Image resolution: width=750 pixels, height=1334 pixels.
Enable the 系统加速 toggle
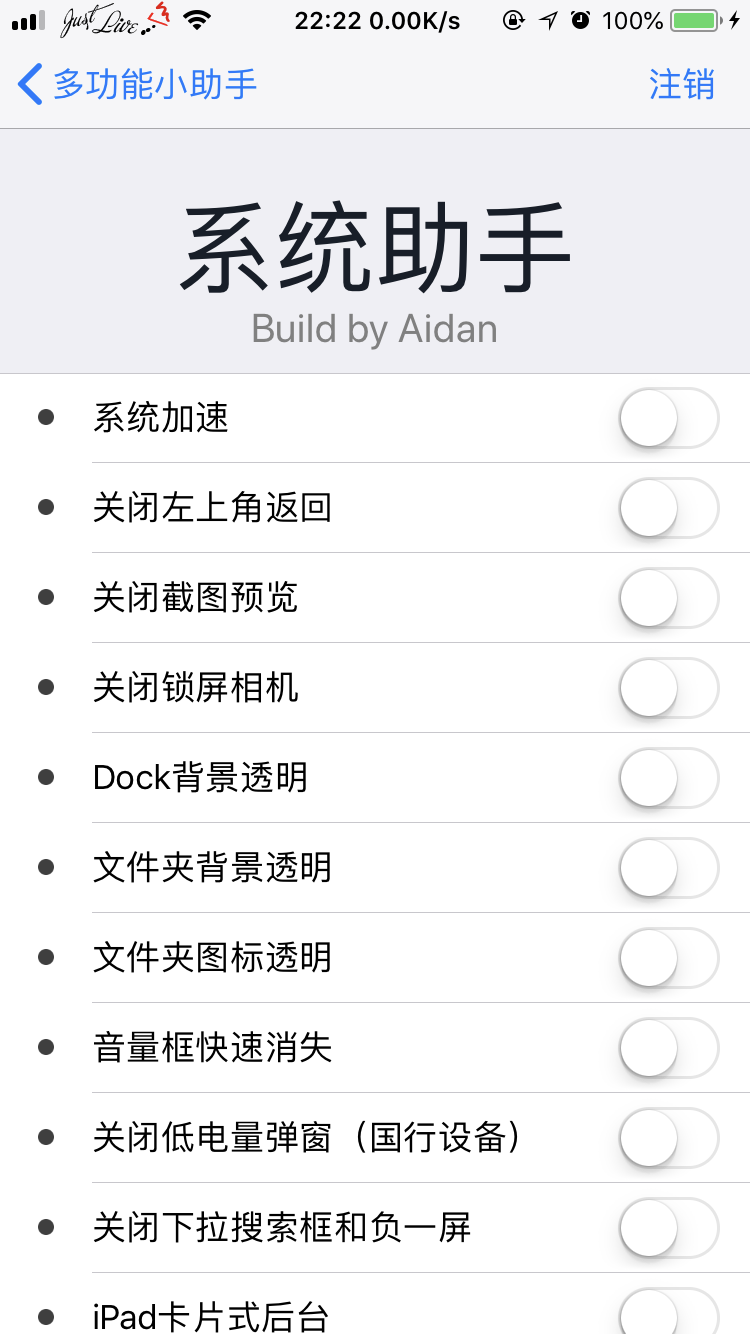(x=668, y=418)
